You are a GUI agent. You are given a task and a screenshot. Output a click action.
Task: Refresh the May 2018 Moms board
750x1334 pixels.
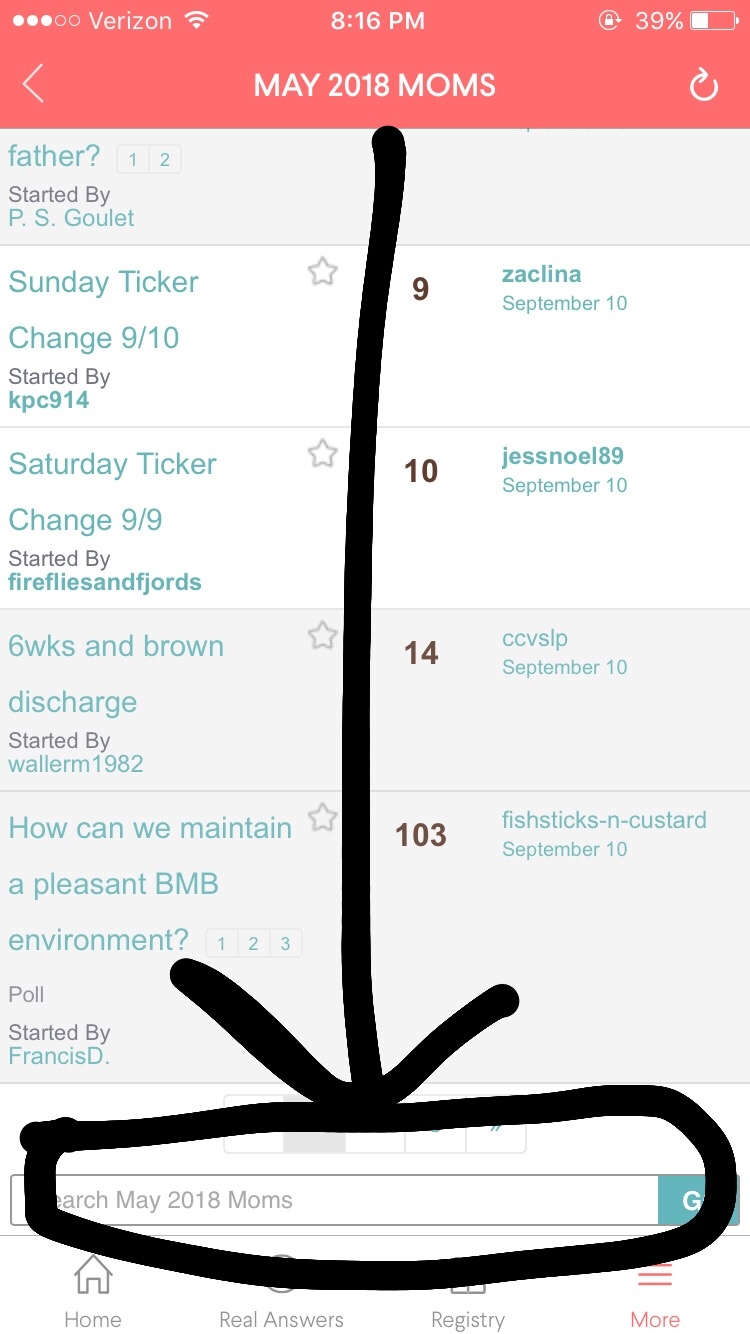coord(704,87)
